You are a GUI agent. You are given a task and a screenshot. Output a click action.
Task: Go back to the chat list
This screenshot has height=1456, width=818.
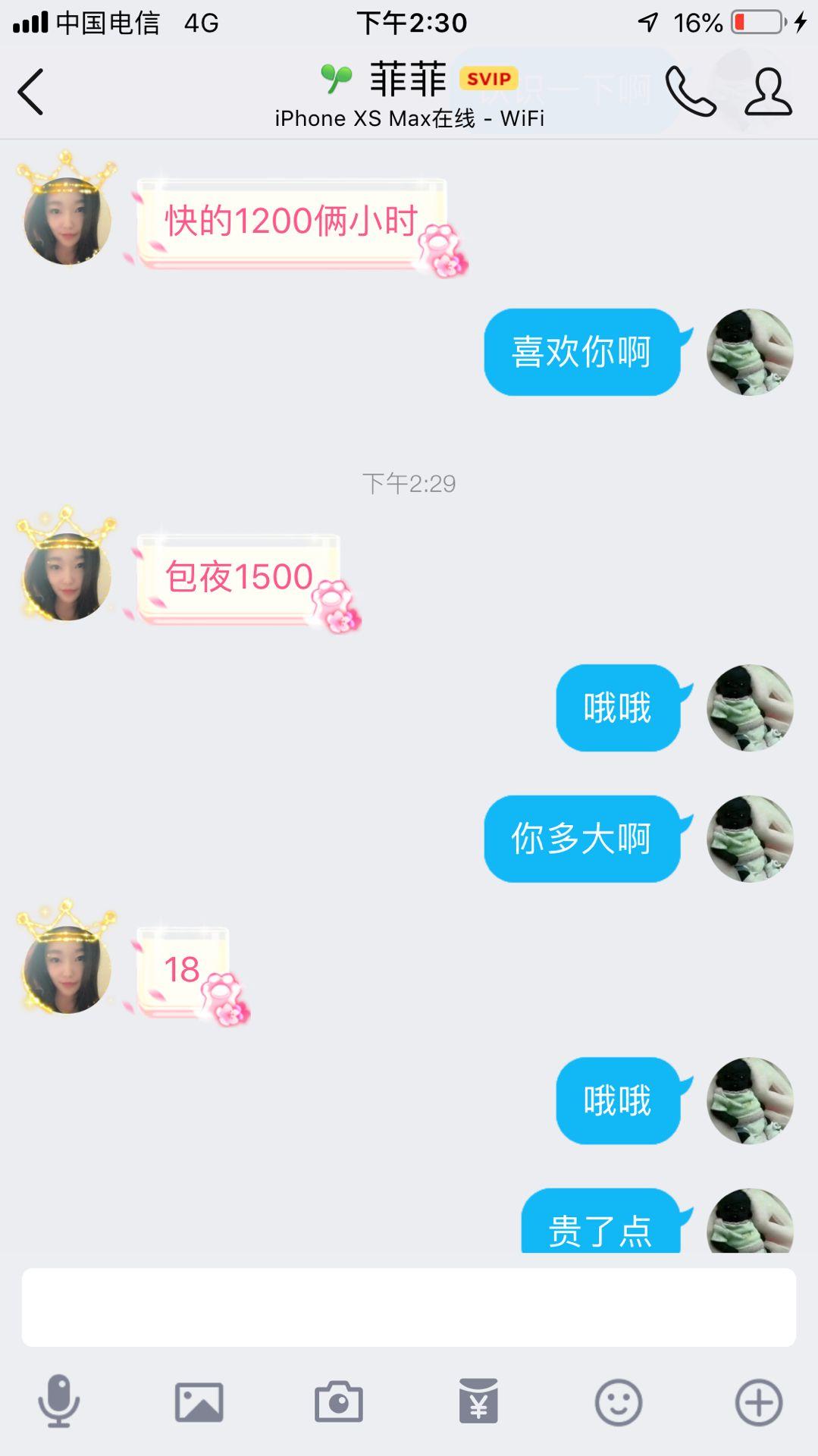tap(31, 92)
